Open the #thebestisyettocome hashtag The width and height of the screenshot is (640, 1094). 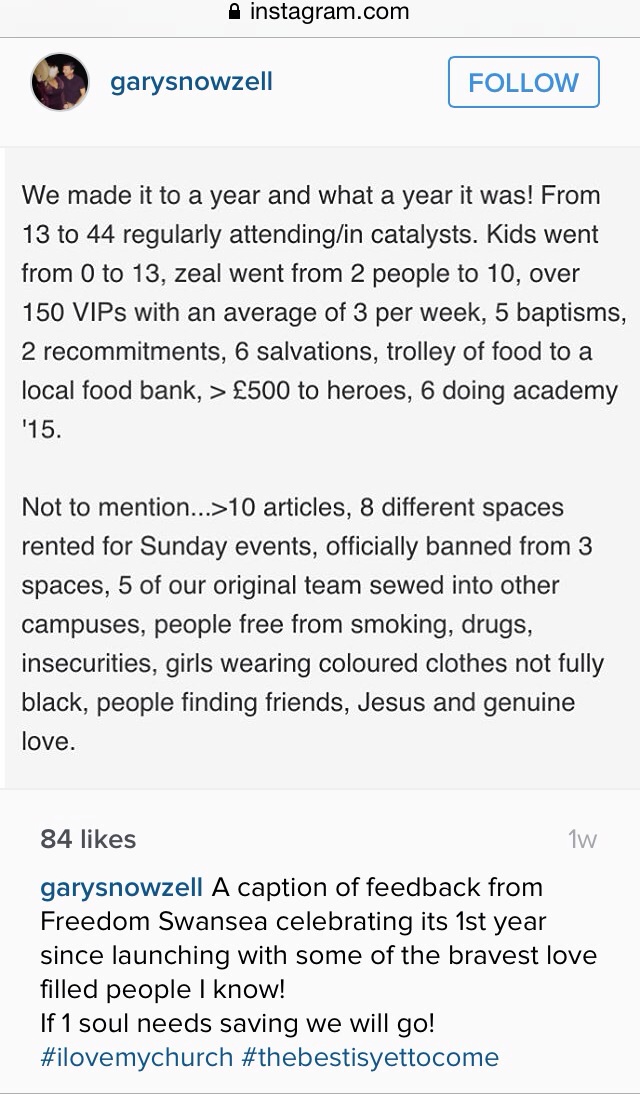tap(370, 1057)
